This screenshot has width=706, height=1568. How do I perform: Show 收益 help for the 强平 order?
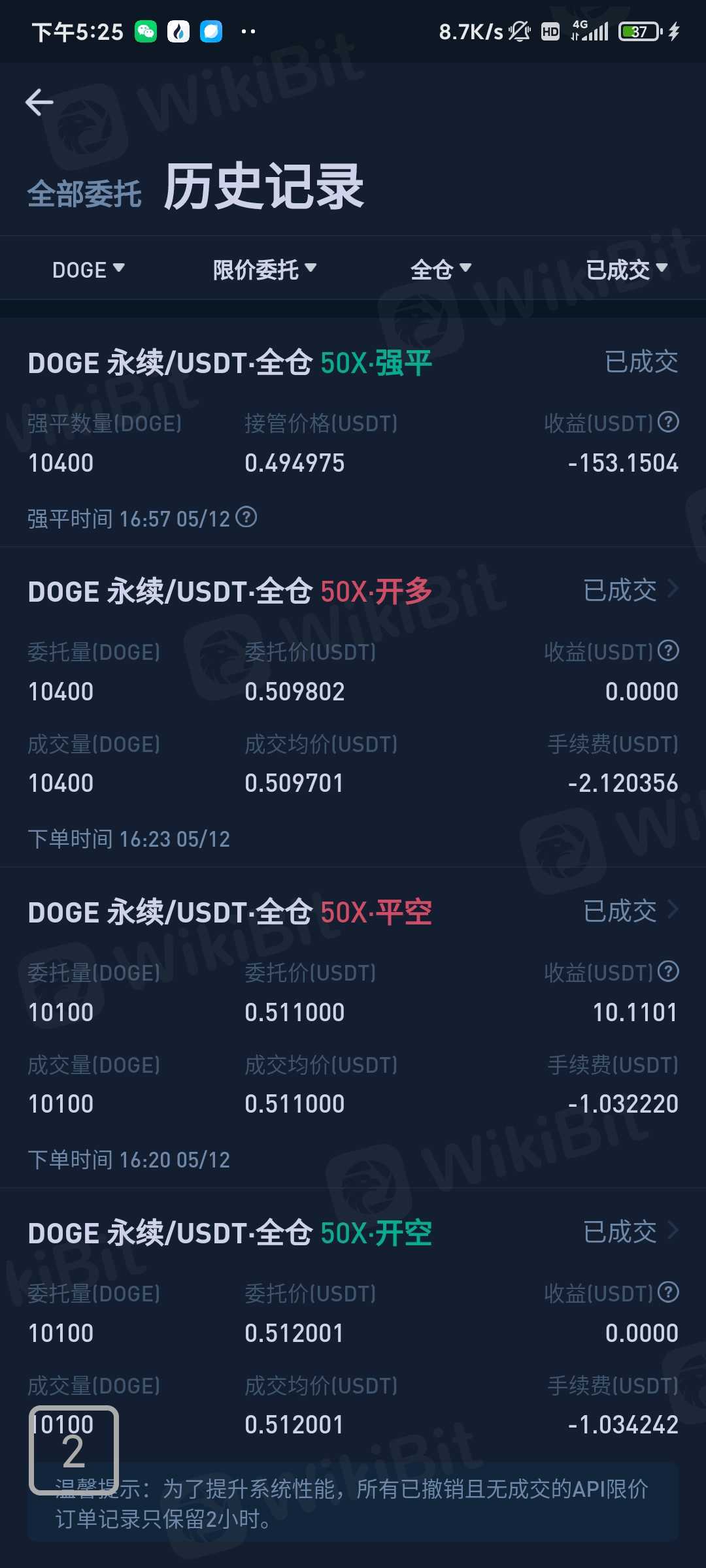668,422
